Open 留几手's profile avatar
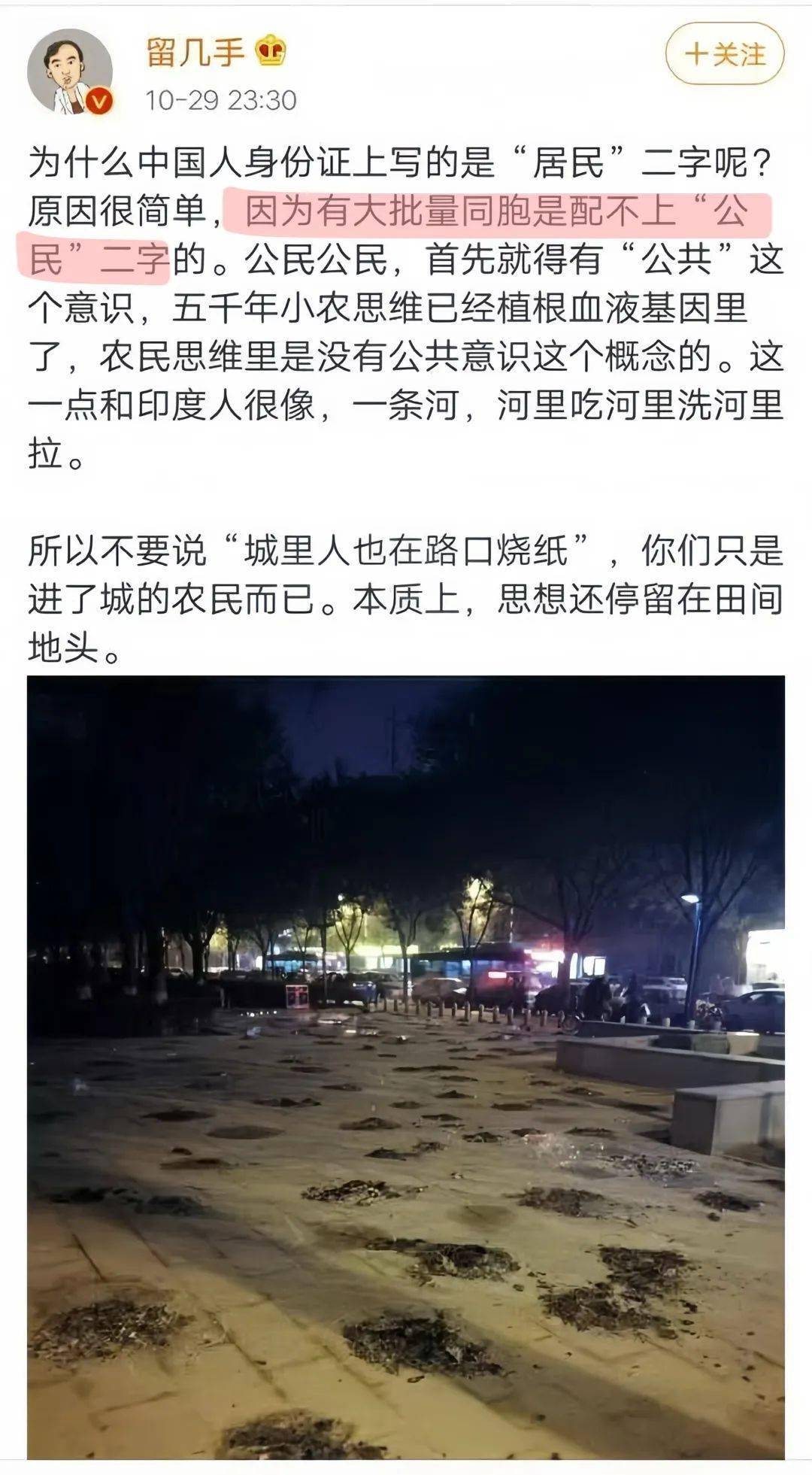This screenshot has width=812, height=1475. point(70,71)
